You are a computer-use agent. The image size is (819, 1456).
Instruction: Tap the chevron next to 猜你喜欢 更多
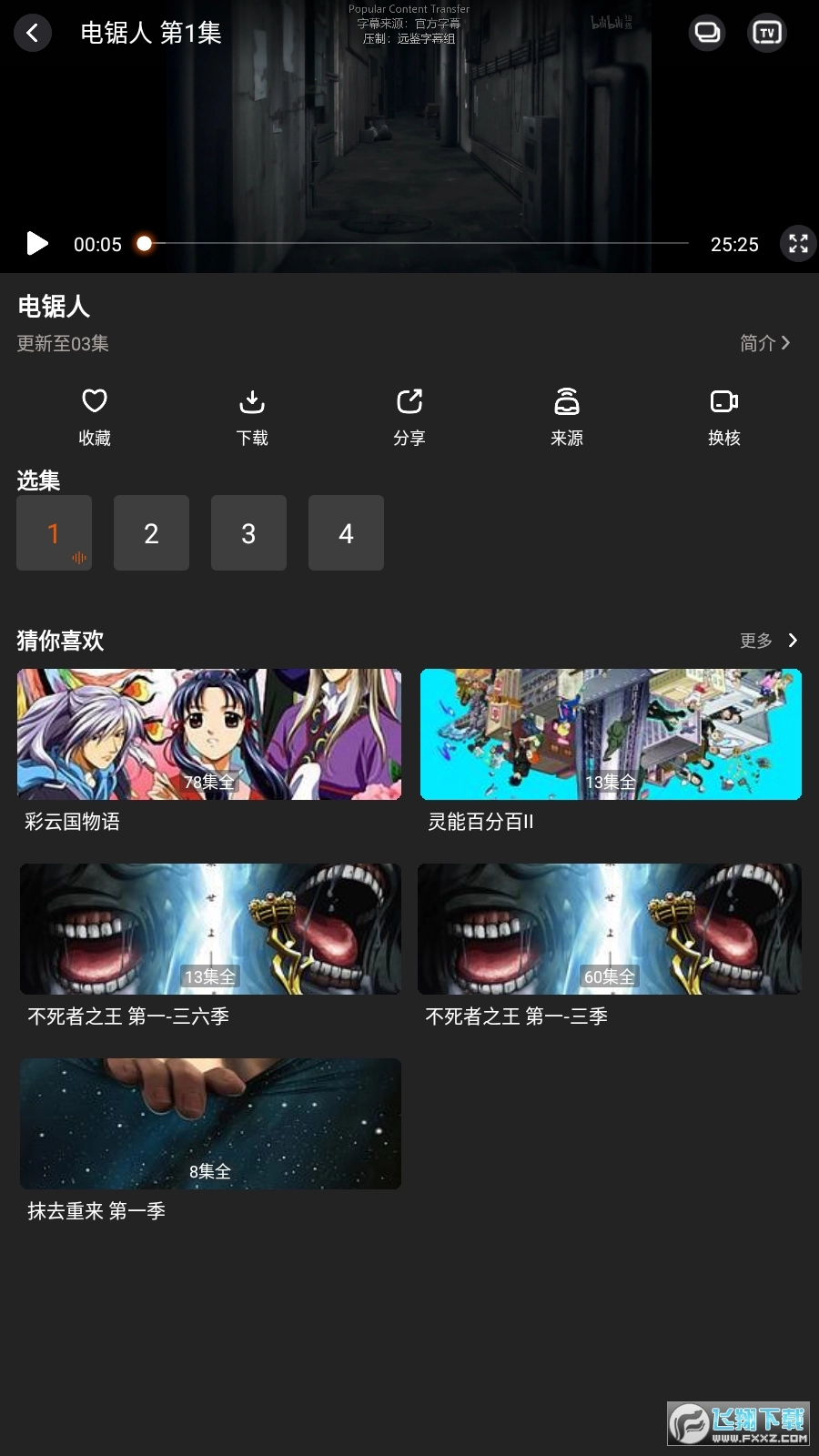794,640
